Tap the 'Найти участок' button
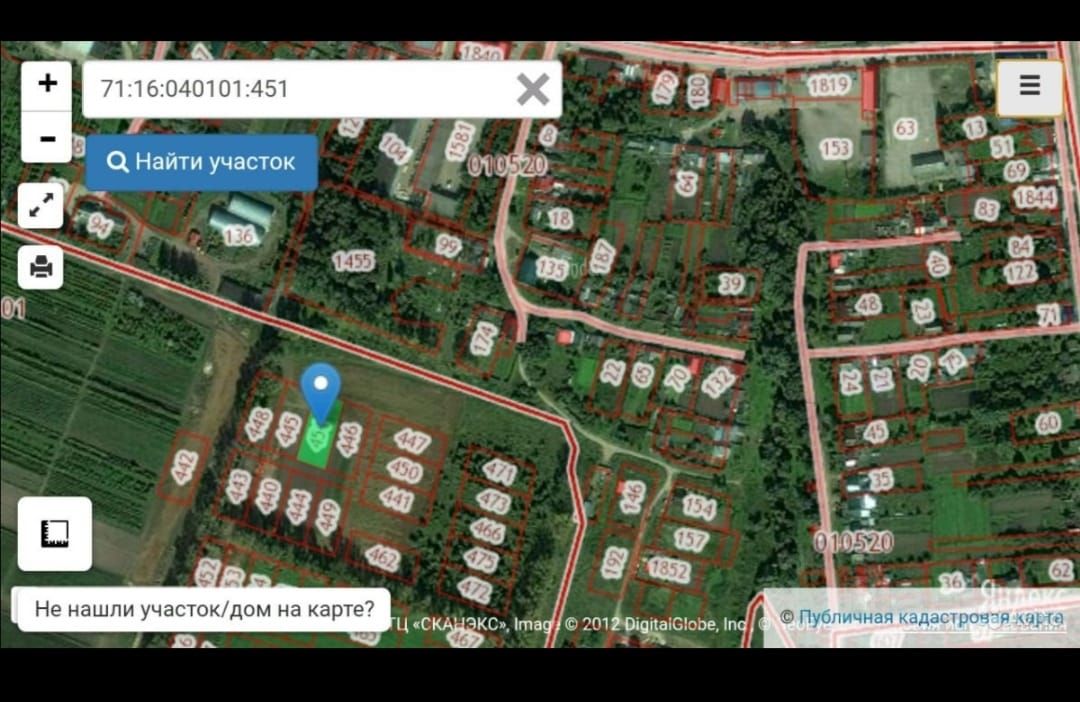Screen dimensions: 1080x702 (202, 162)
